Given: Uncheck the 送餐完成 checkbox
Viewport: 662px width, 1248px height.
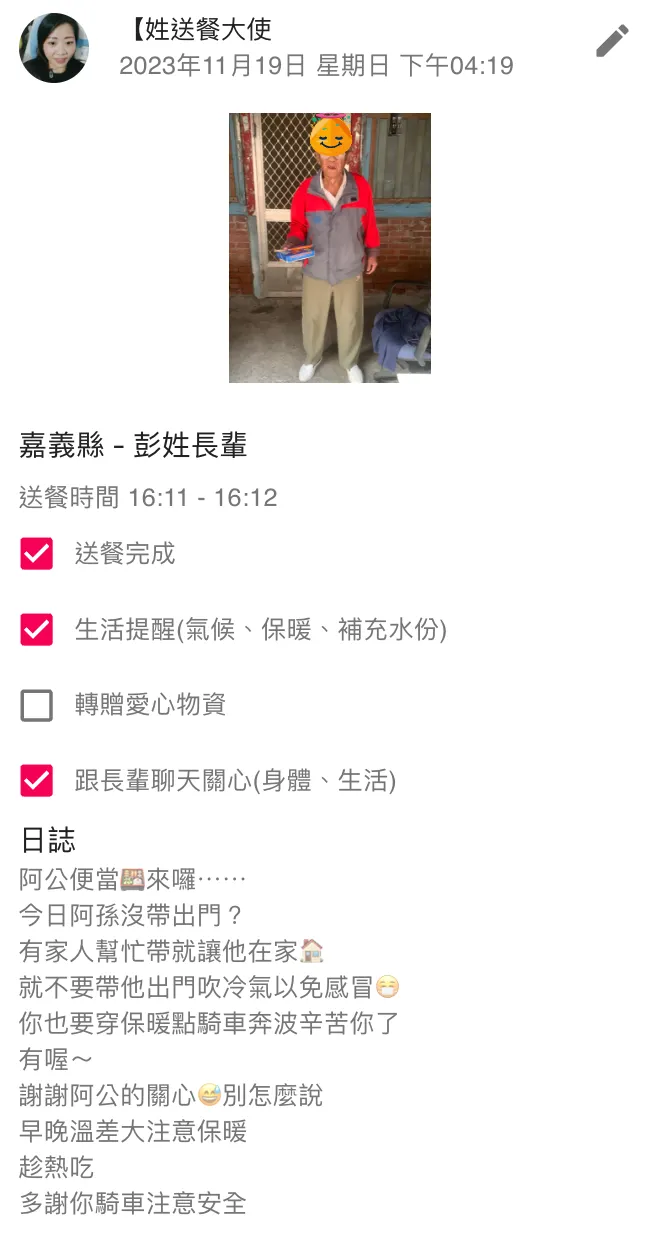Looking at the screenshot, I should pos(37,554).
